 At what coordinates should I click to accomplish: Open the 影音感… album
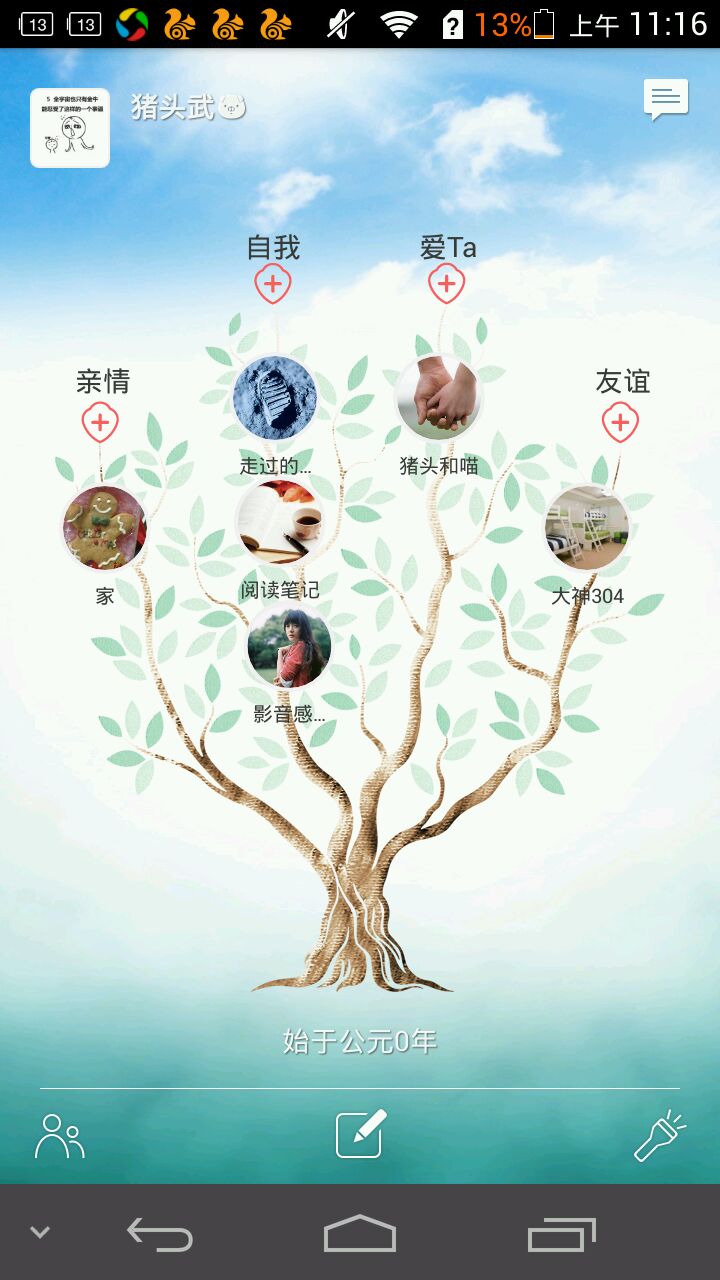(289, 645)
